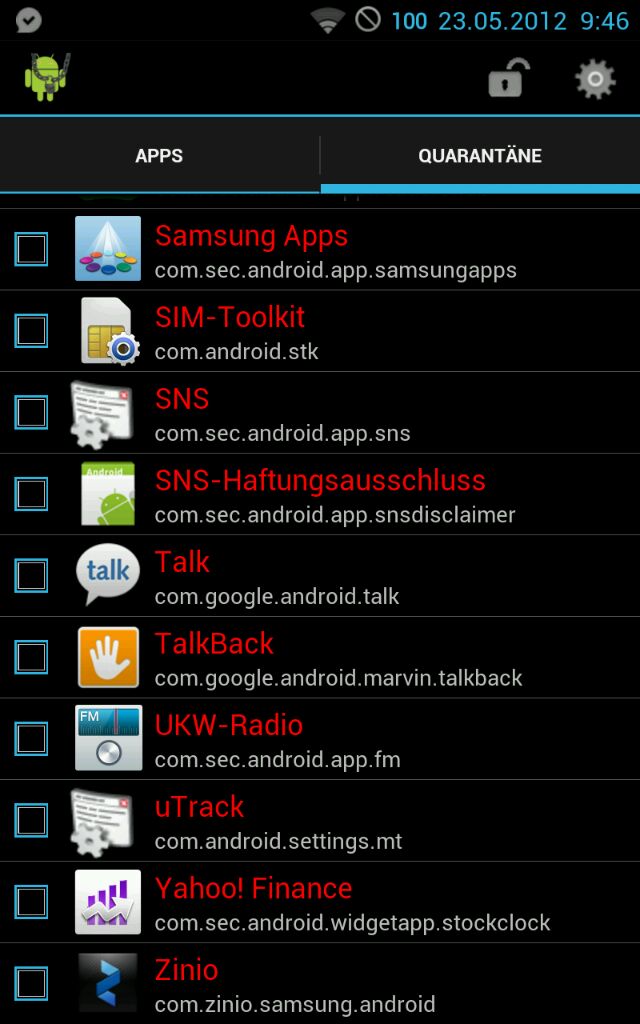Open the Samsung Apps list entry
Image resolution: width=640 pixels, height=1024 pixels.
point(320,249)
